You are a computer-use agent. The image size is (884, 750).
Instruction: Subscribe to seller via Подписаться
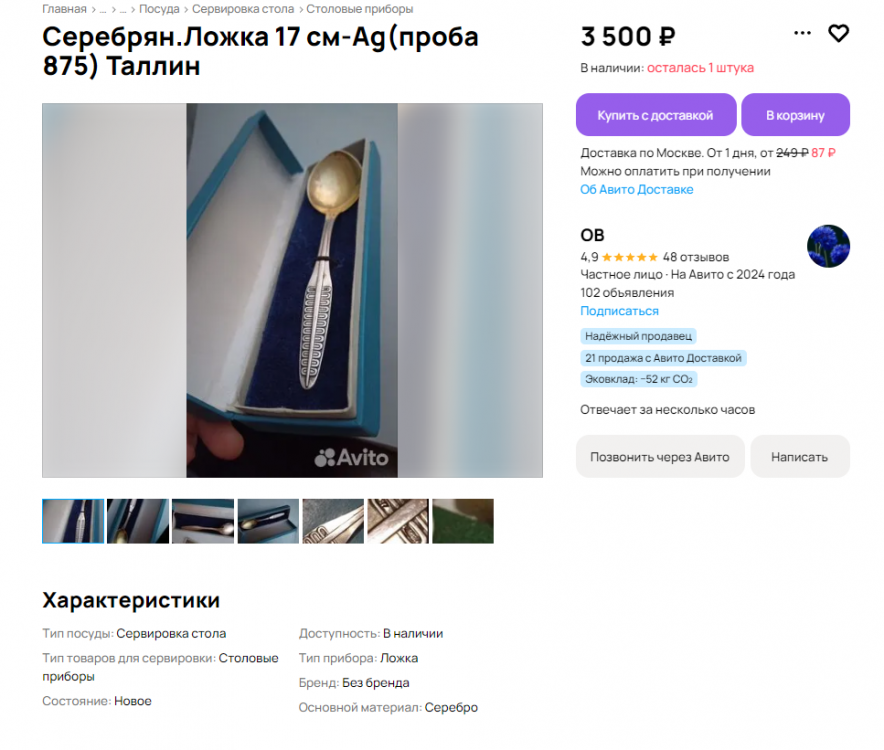619,311
